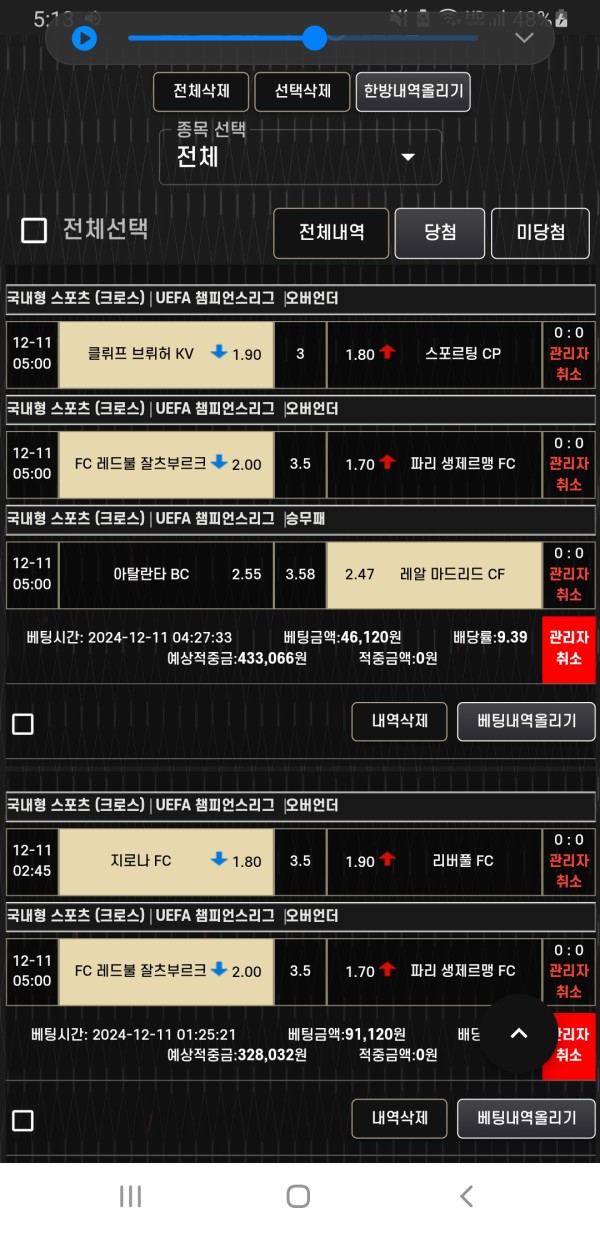Tap 한방내역올리기 button
The width and height of the screenshot is (600, 1233).
(413, 91)
